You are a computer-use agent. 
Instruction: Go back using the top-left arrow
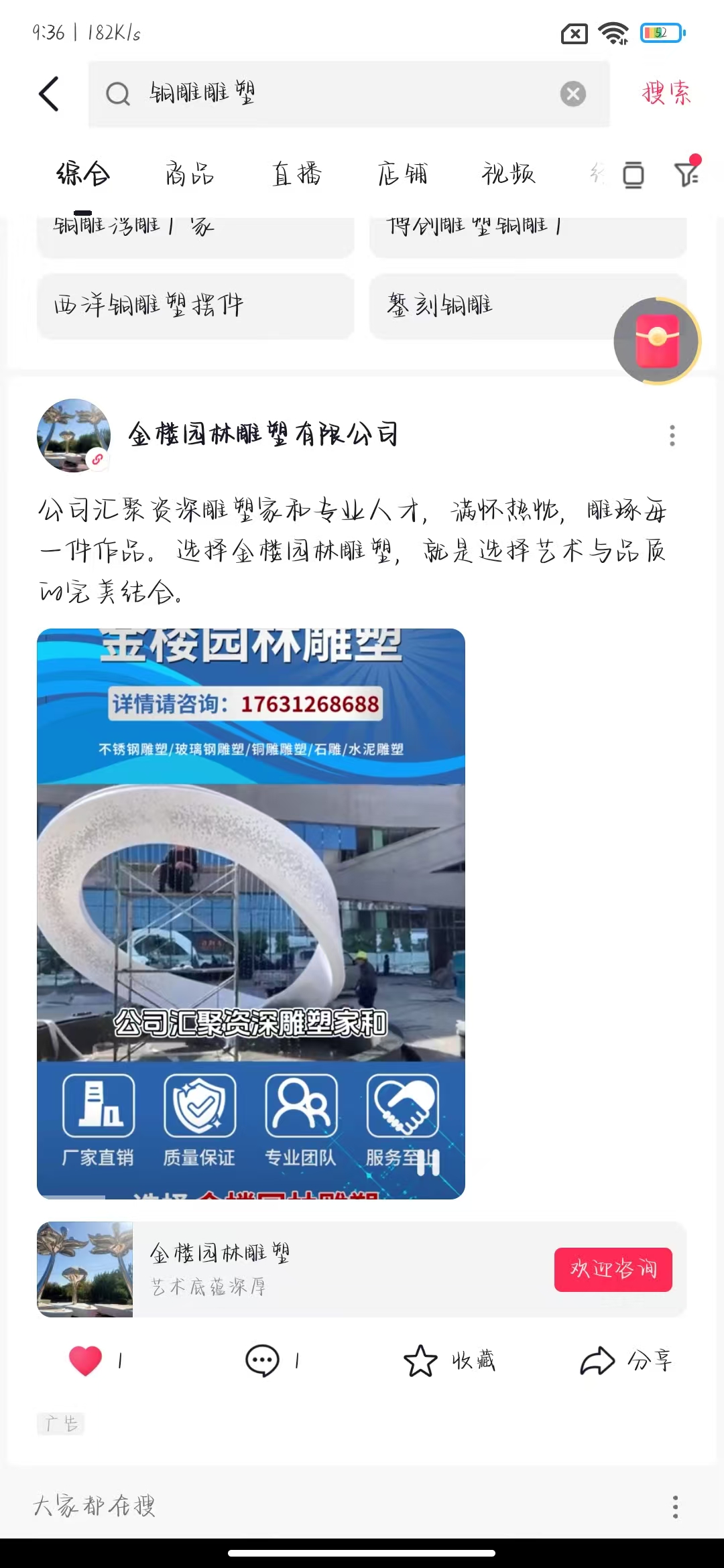49,93
